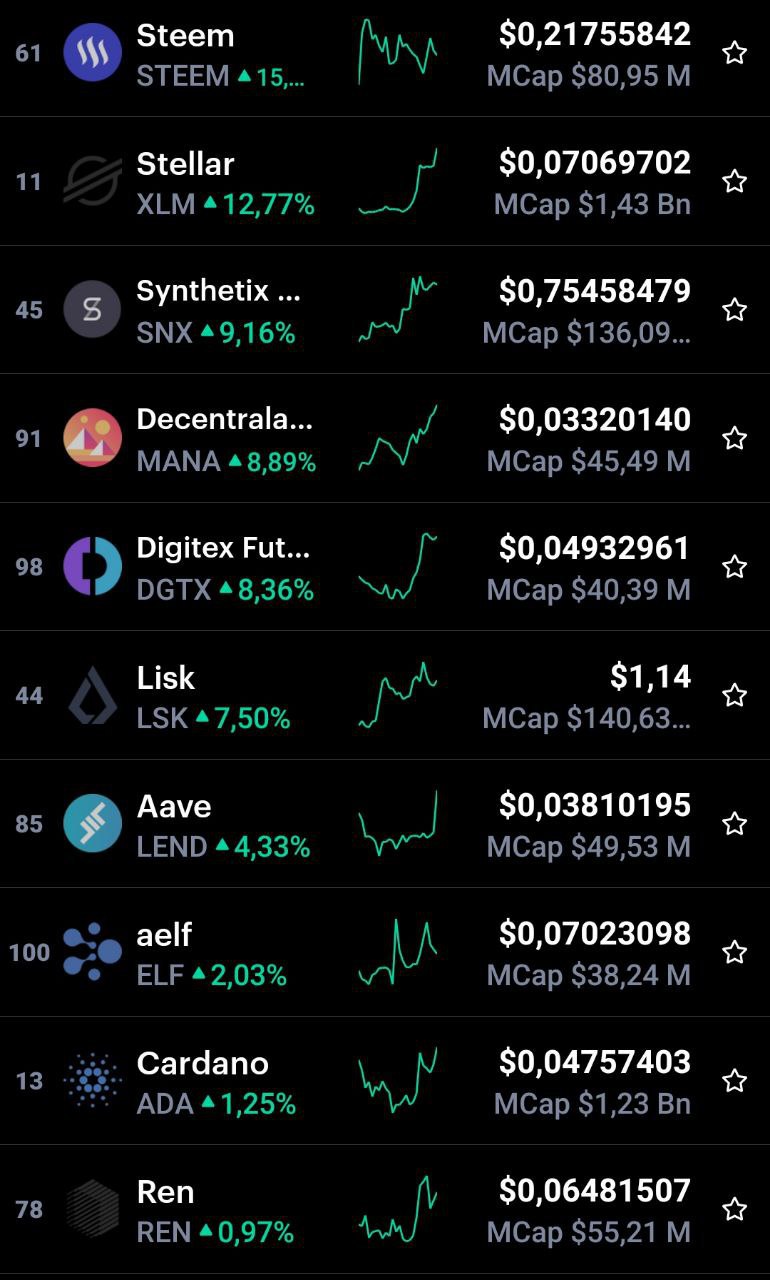The width and height of the screenshot is (770, 1280).
Task: Tap the star next to Decentraland
Action: [735, 438]
